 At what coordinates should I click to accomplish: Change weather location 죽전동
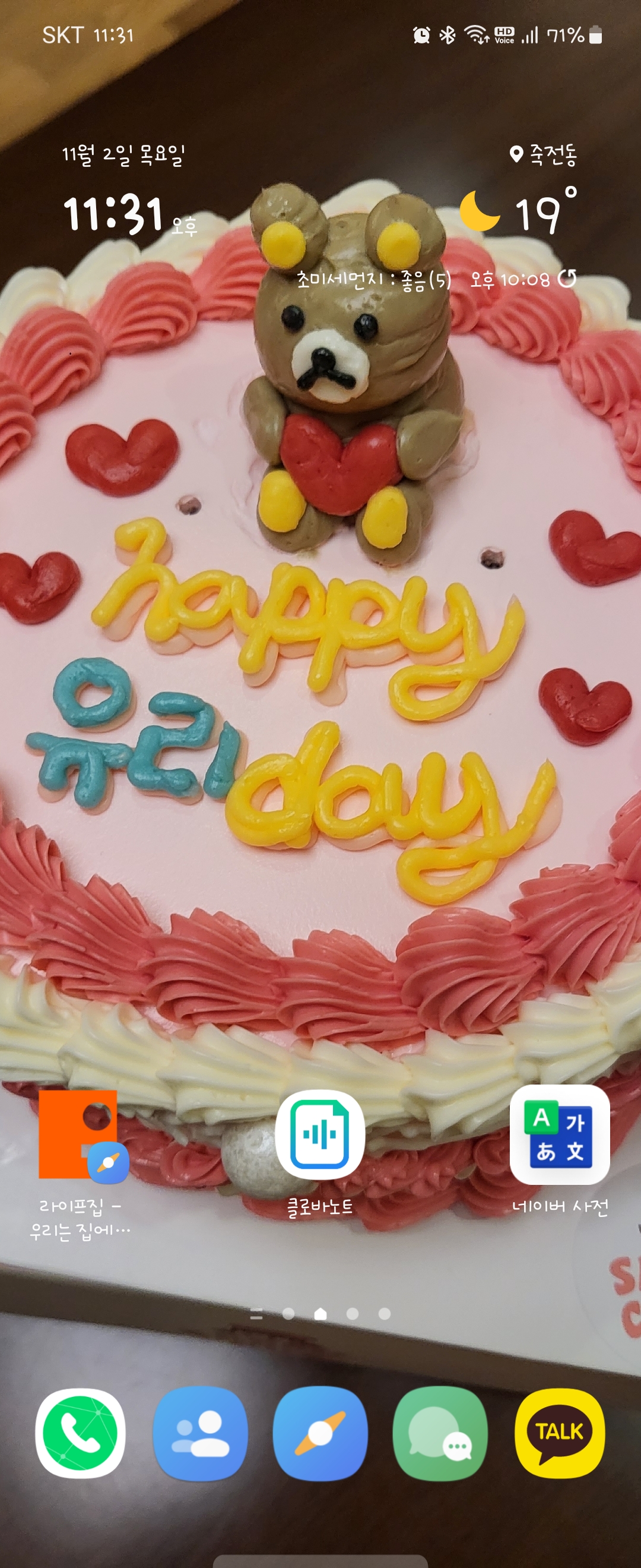click(x=544, y=154)
